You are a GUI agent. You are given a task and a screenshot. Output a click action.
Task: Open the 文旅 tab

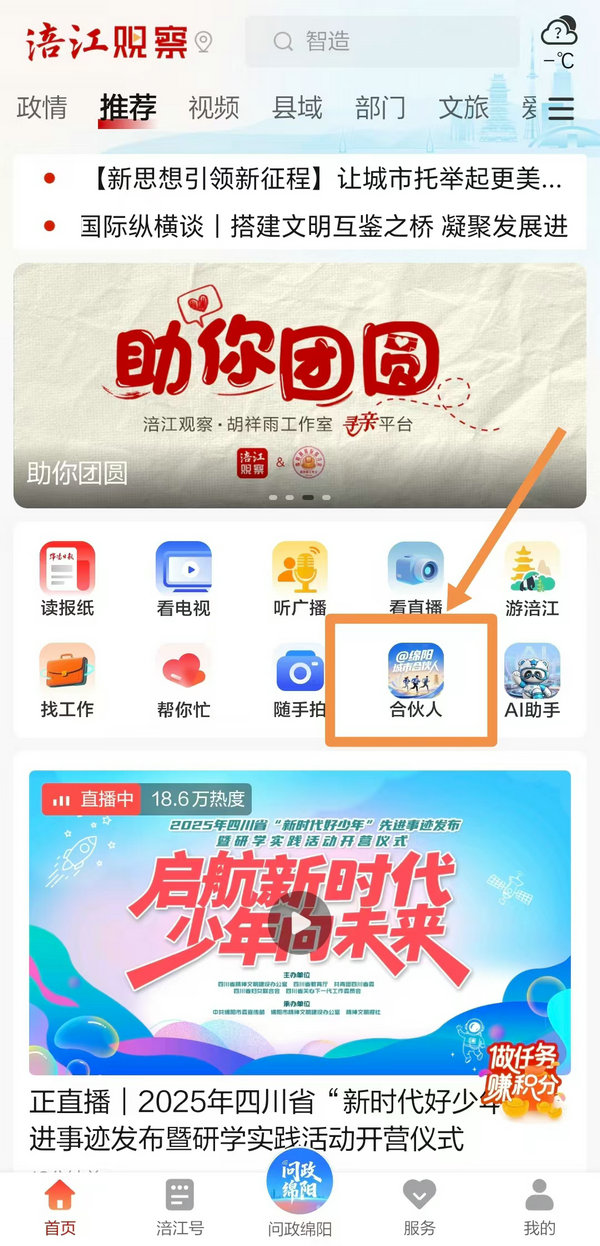tap(464, 108)
